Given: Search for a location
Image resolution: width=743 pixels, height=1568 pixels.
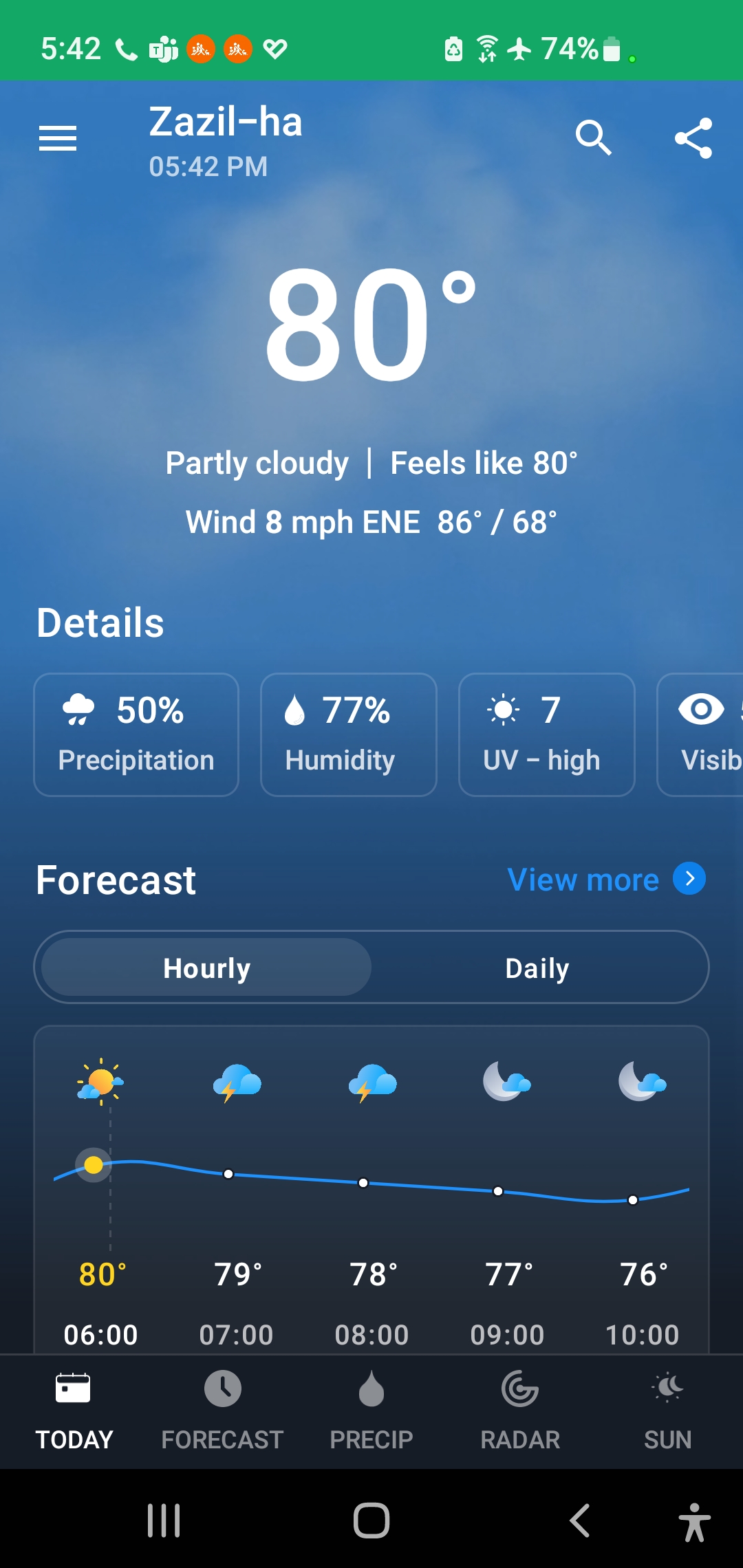Looking at the screenshot, I should point(593,138).
